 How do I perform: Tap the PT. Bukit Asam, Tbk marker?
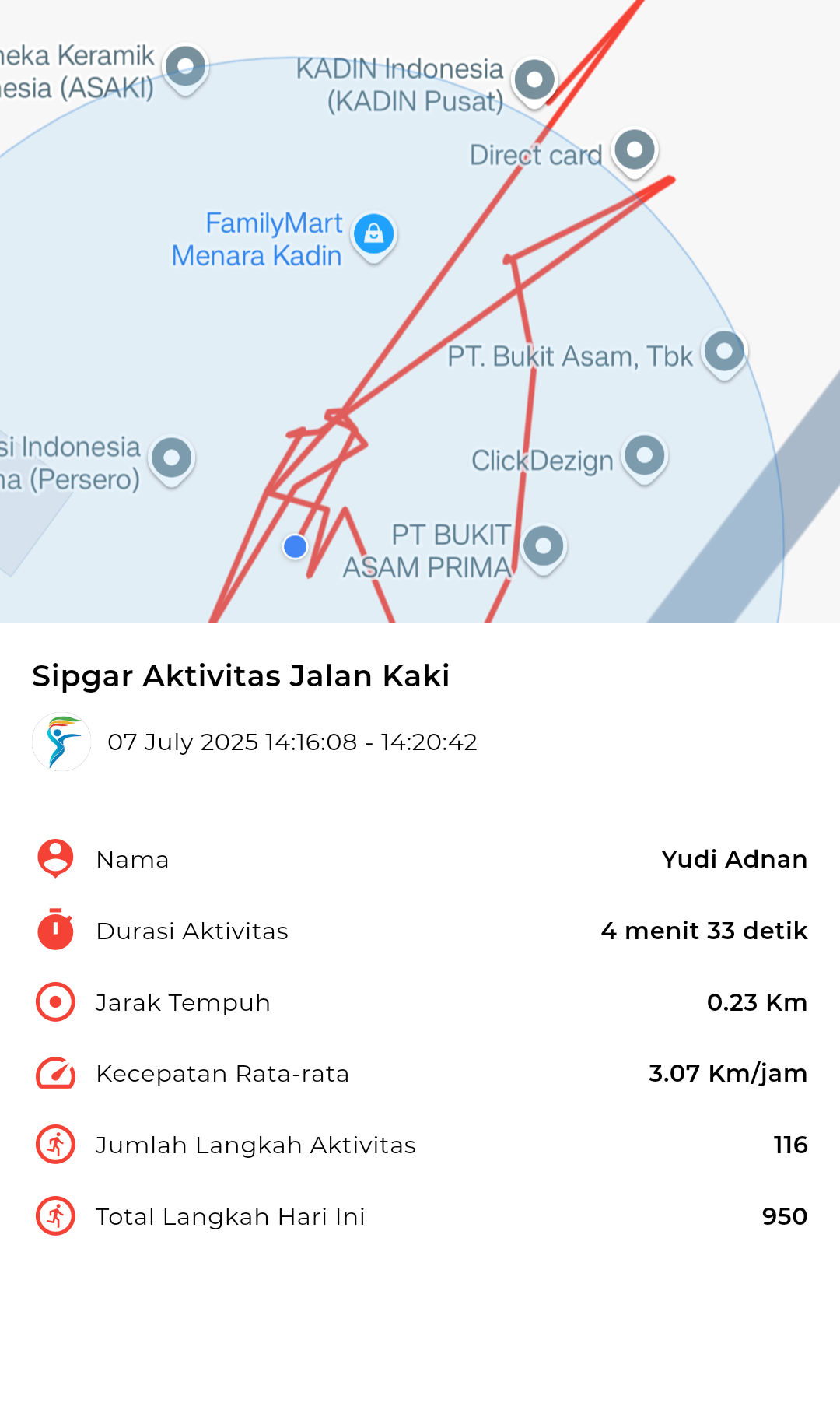pos(725,354)
